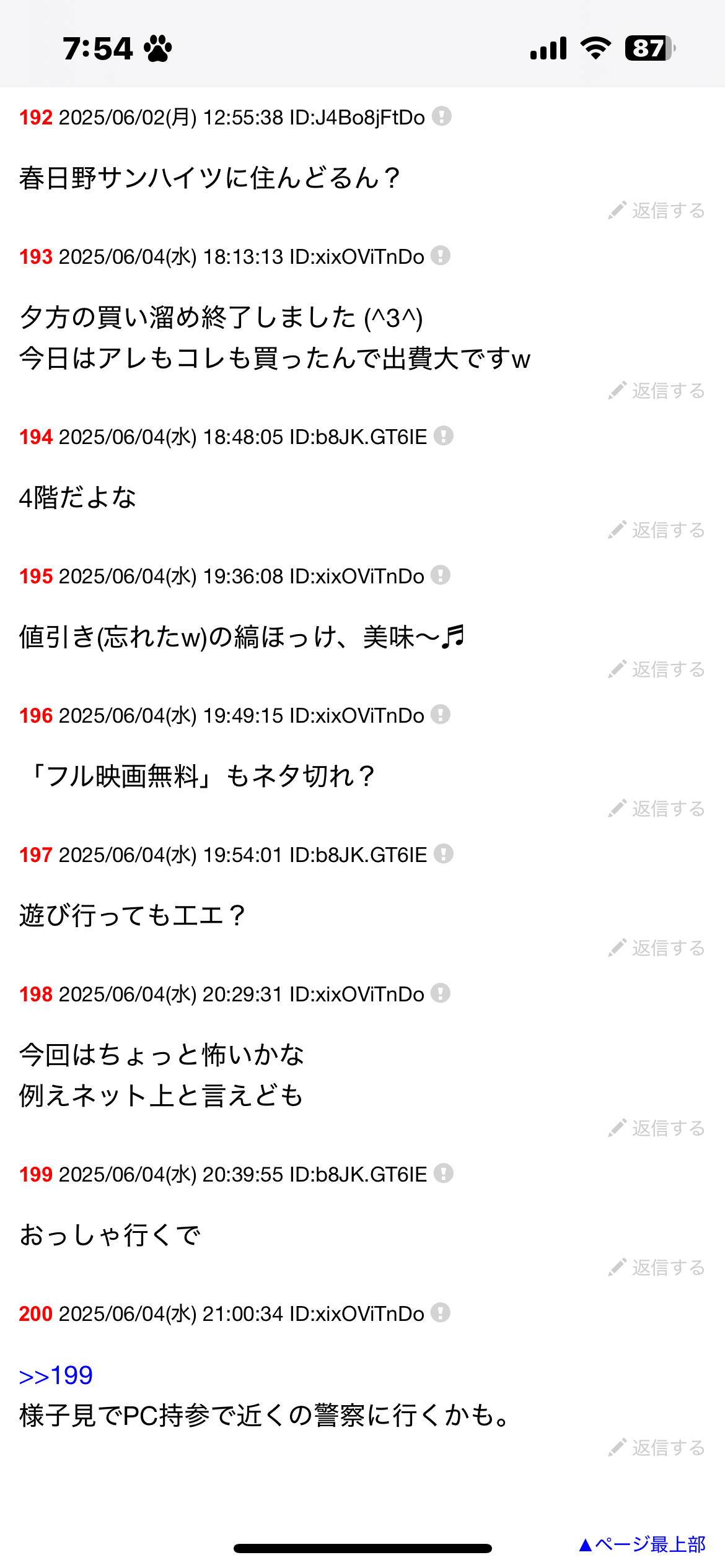725x1568 pixels.
Task: Open the >>199 anchor link
Action: 56,1375
